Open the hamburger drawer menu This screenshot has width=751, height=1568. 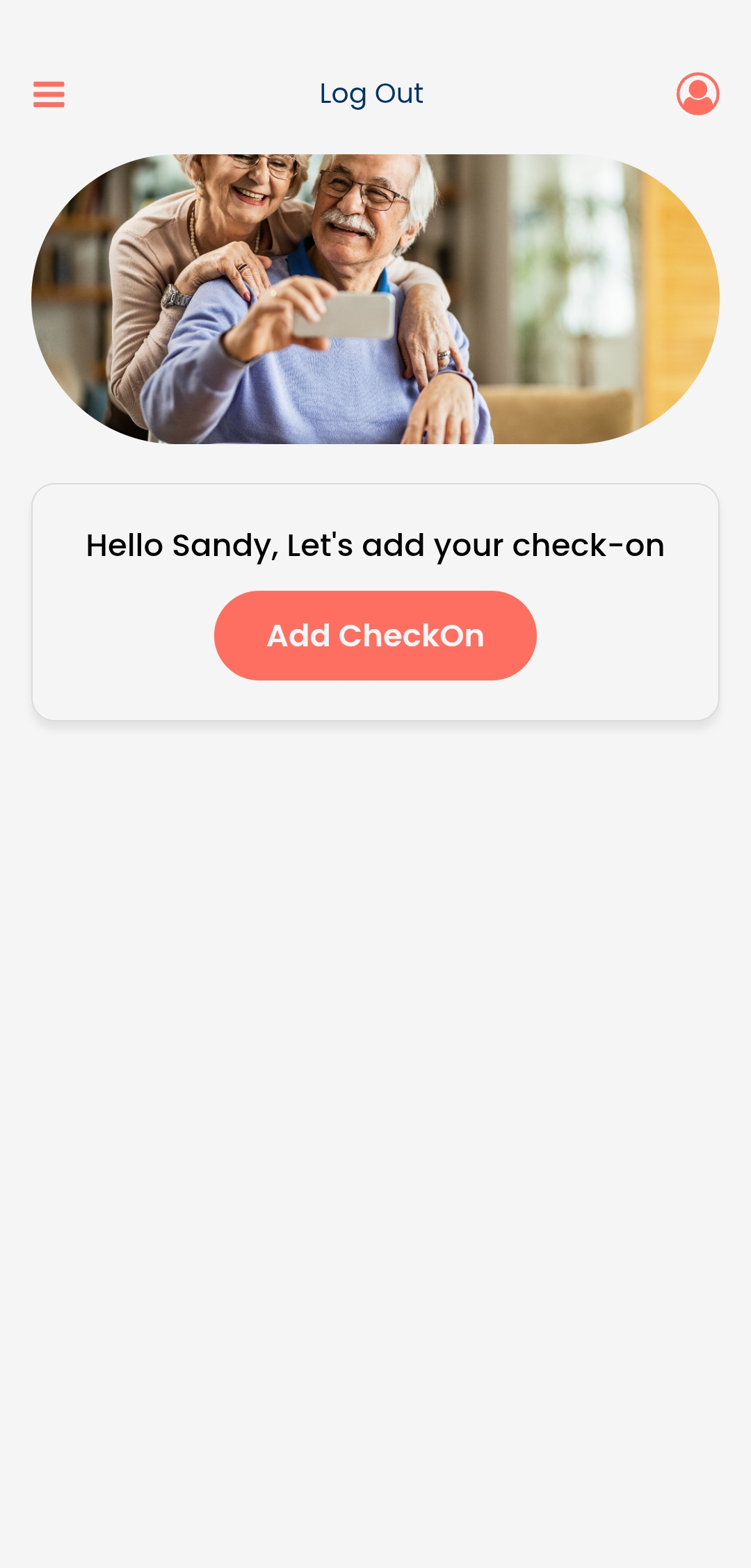click(x=49, y=94)
